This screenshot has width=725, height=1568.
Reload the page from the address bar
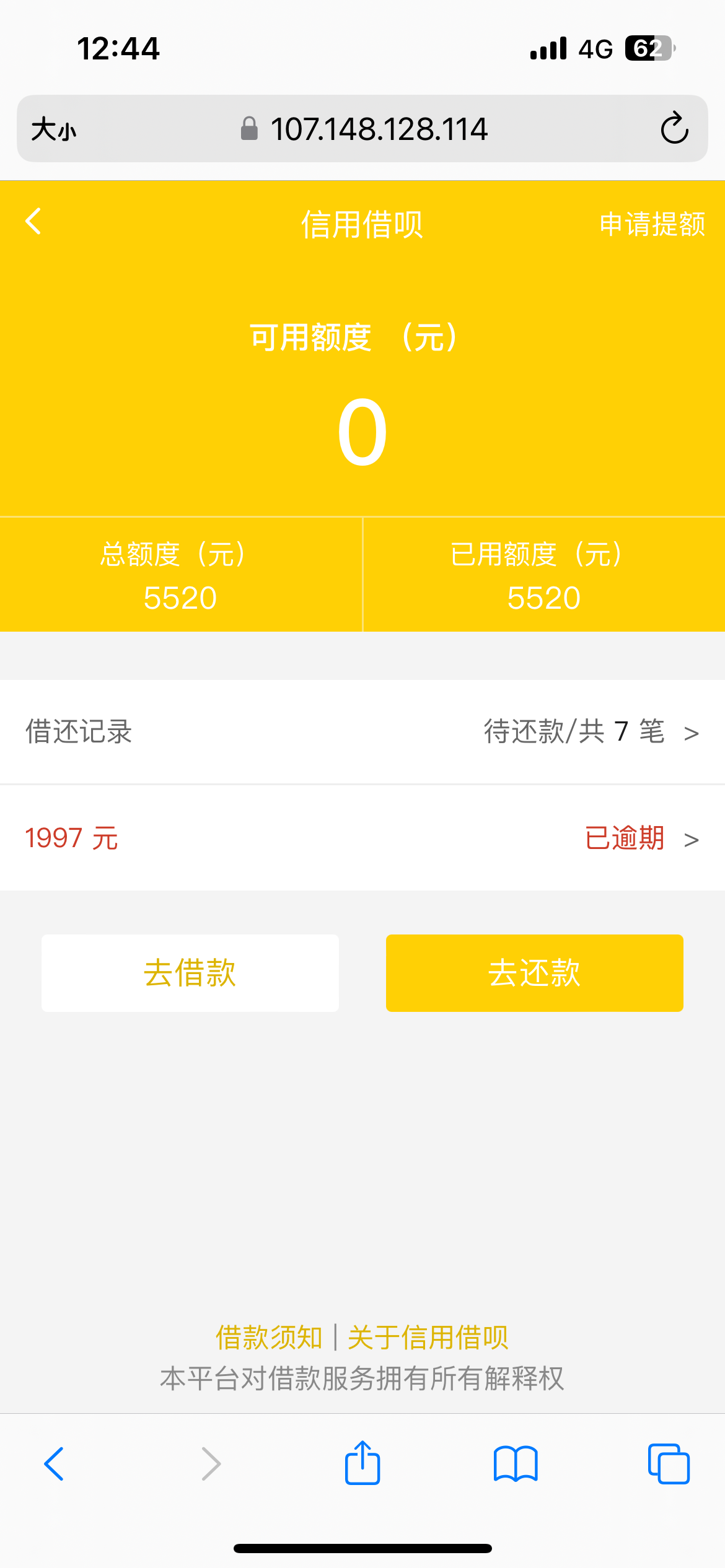[x=674, y=129]
